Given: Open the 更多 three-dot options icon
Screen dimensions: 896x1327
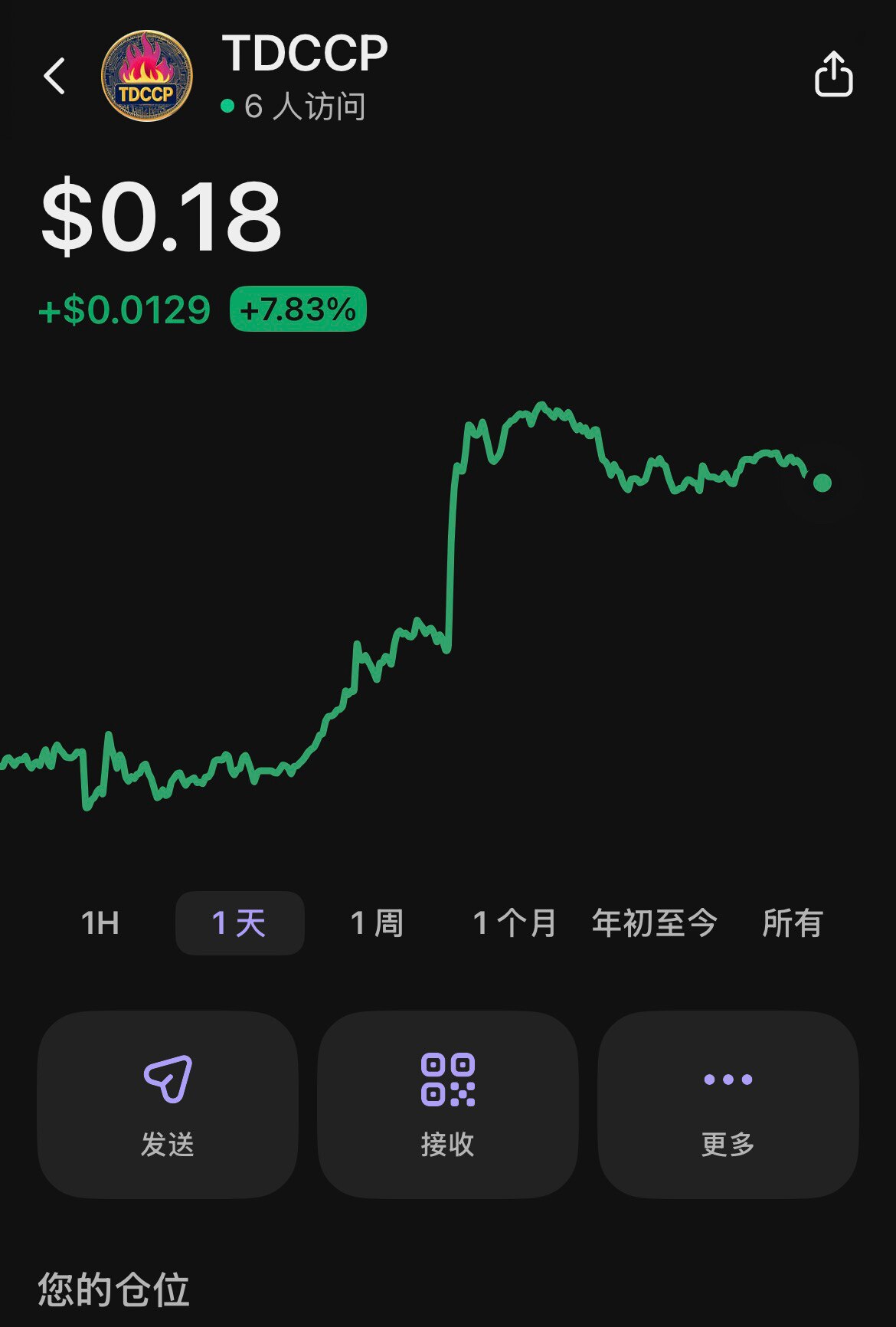Looking at the screenshot, I should point(727,1080).
